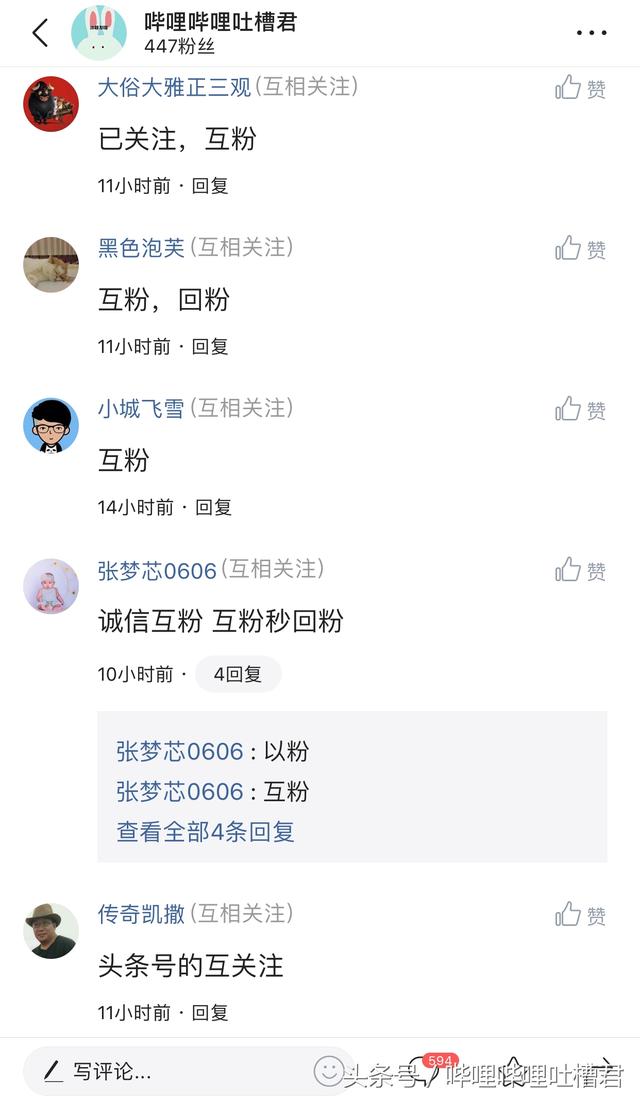Reply to 大俗大雅正三观's comment
The height and width of the screenshot is (1098, 640).
[210, 186]
